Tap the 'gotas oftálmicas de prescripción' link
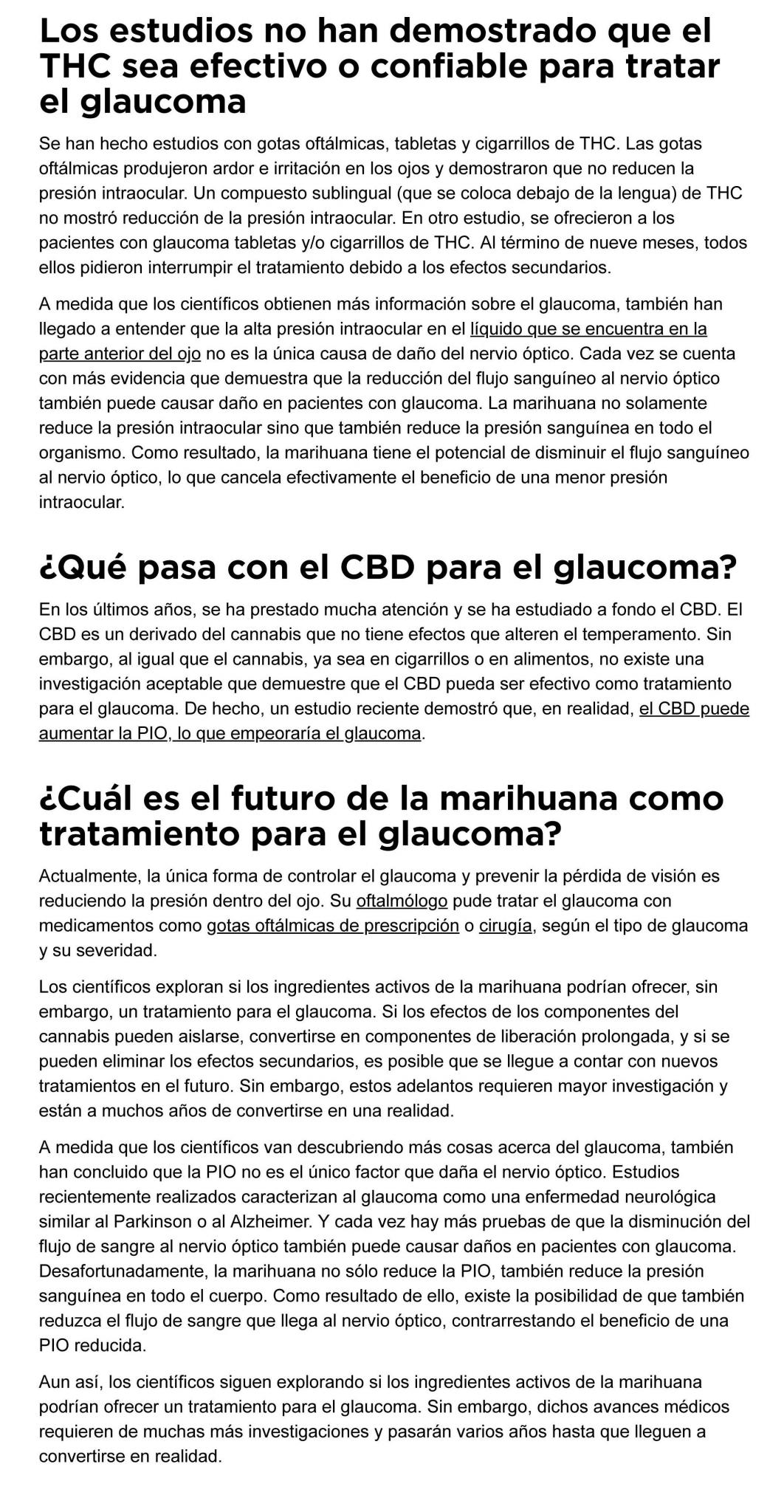Viewport: 784px width, 1512px height. tap(333, 926)
